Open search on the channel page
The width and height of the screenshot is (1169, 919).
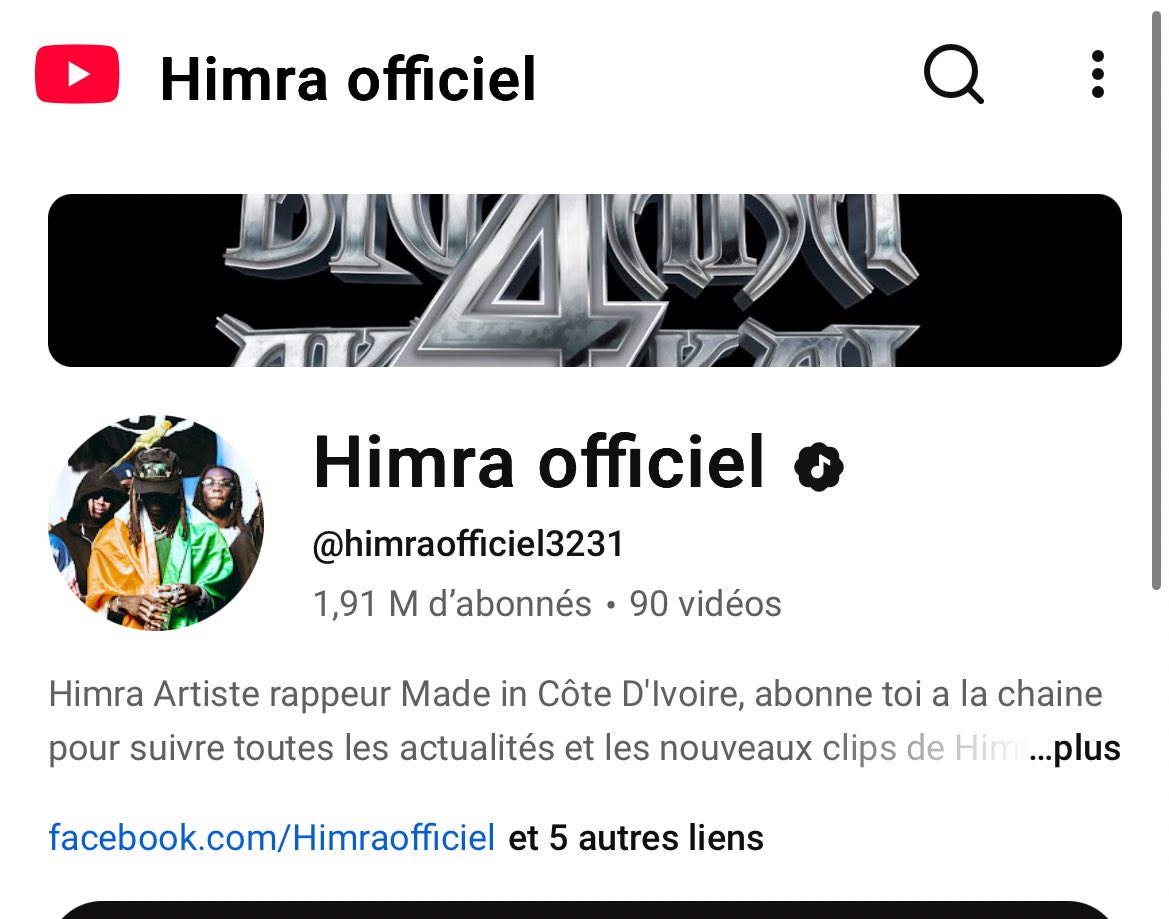tap(953, 75)
